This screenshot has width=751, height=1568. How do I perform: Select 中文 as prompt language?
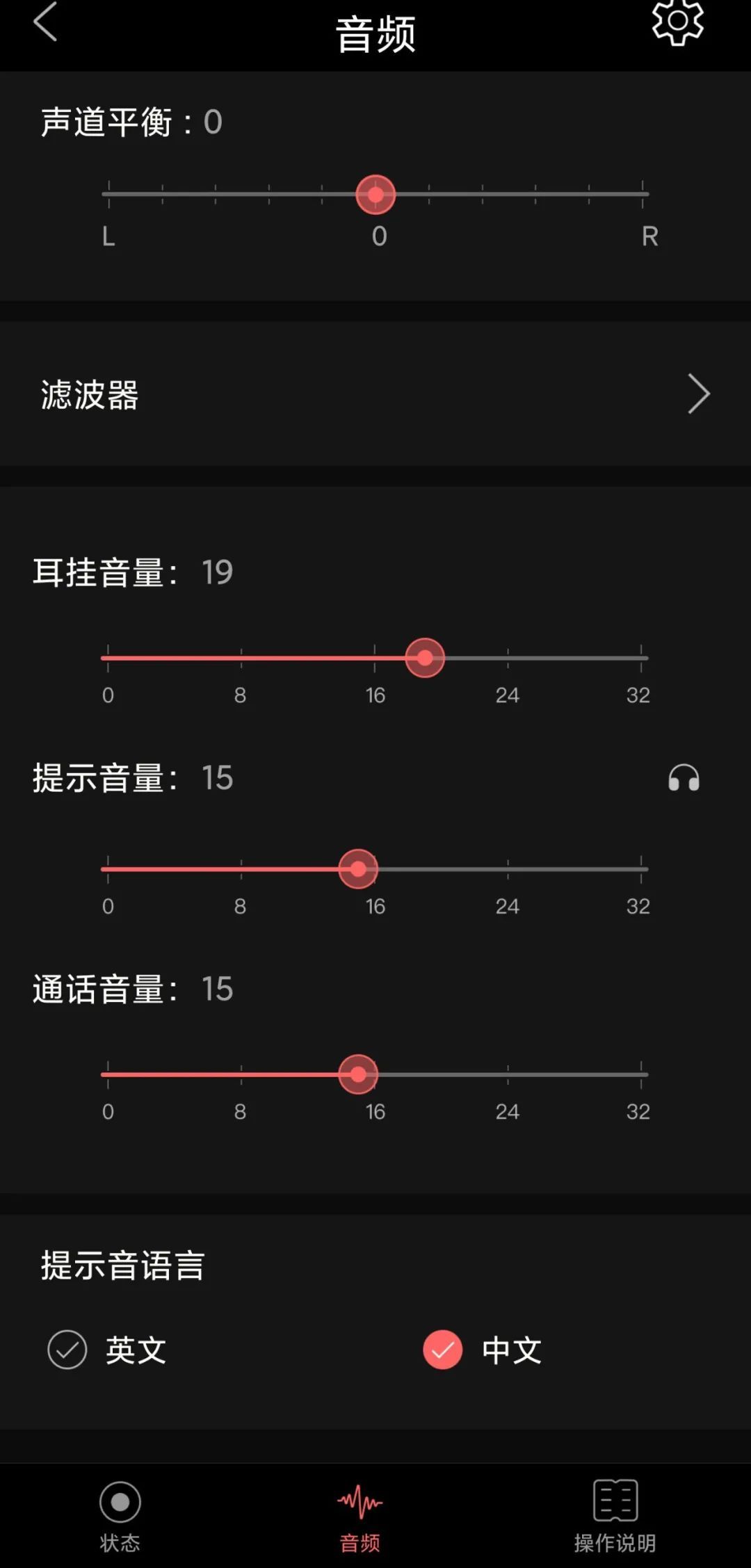pyautogui.click(x=443, y=1350)
